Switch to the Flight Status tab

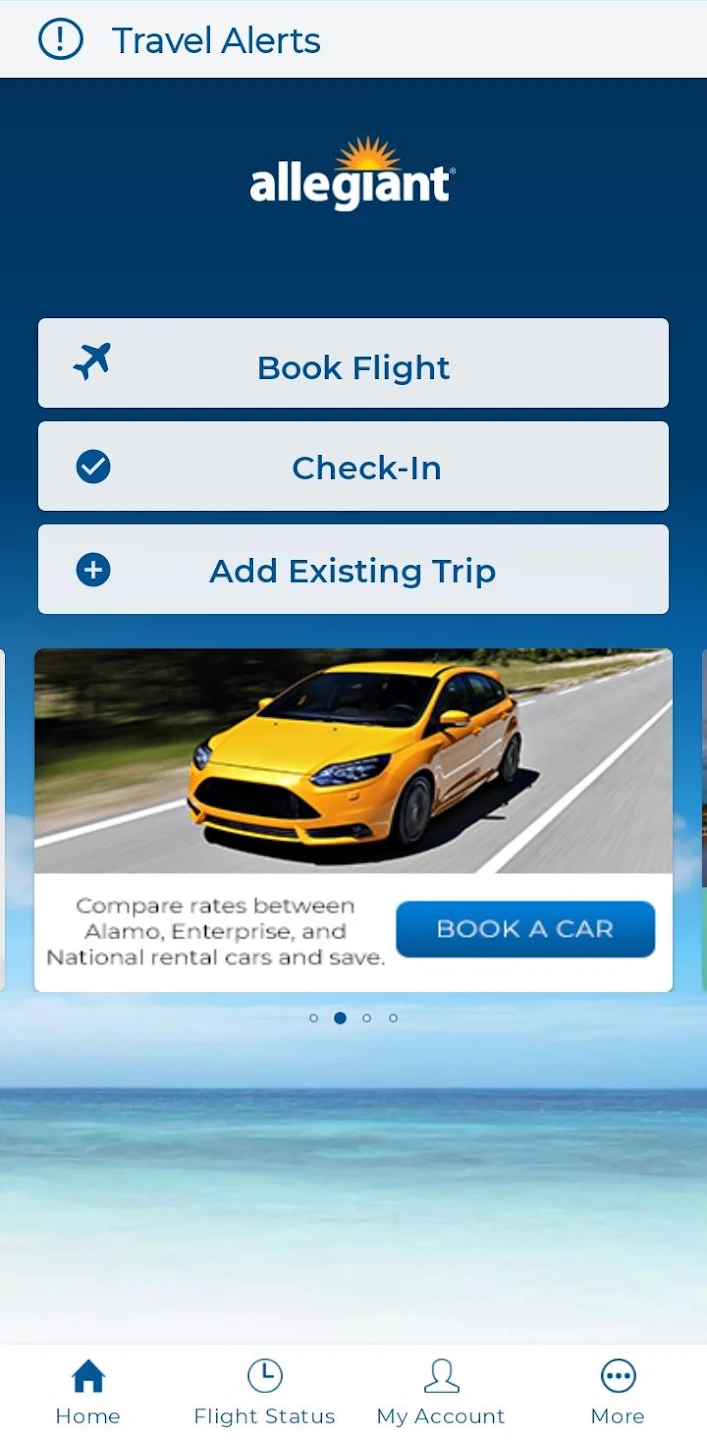[x=264, y=1392]
